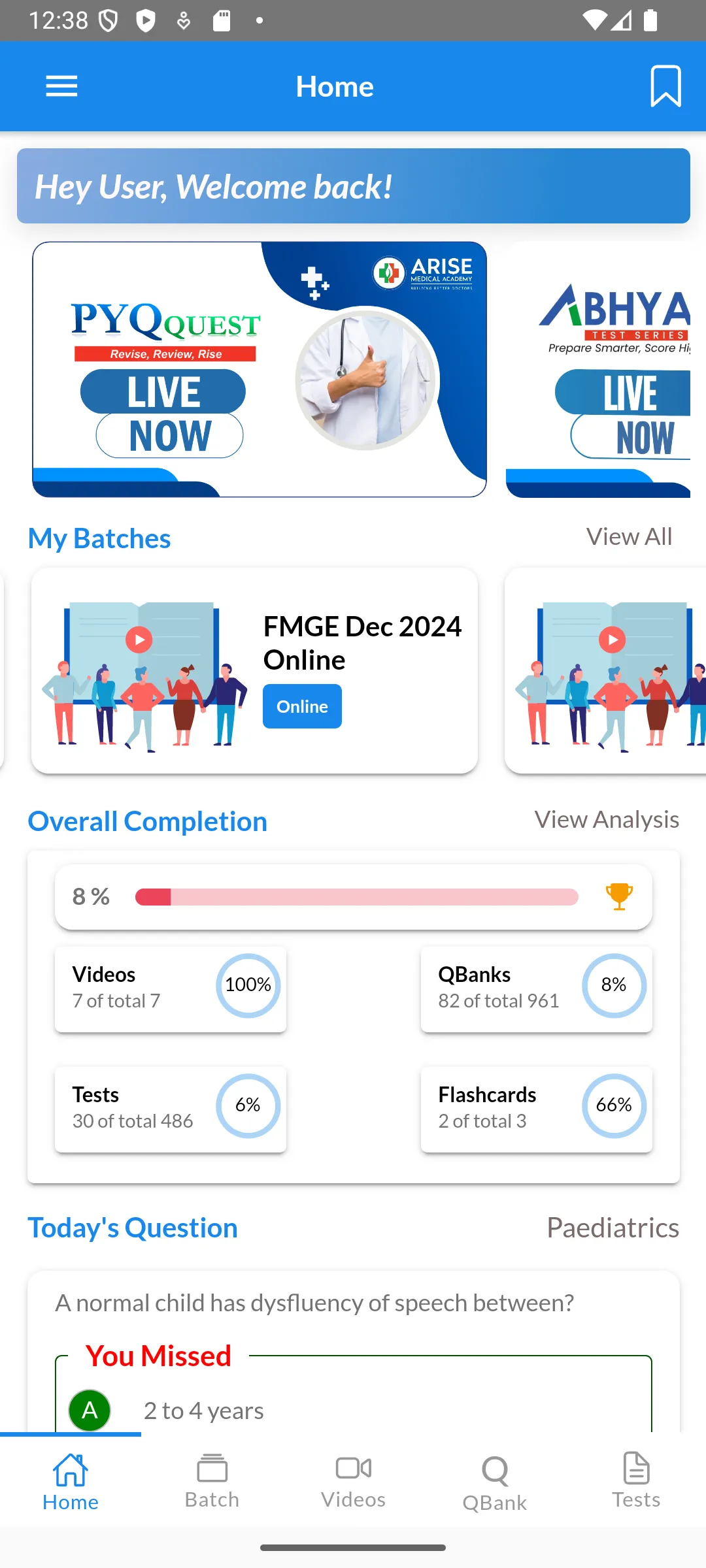This screenshot has height=1568, width=706.
Task: Switch to the QBank tab
Action: (495, 1482)
